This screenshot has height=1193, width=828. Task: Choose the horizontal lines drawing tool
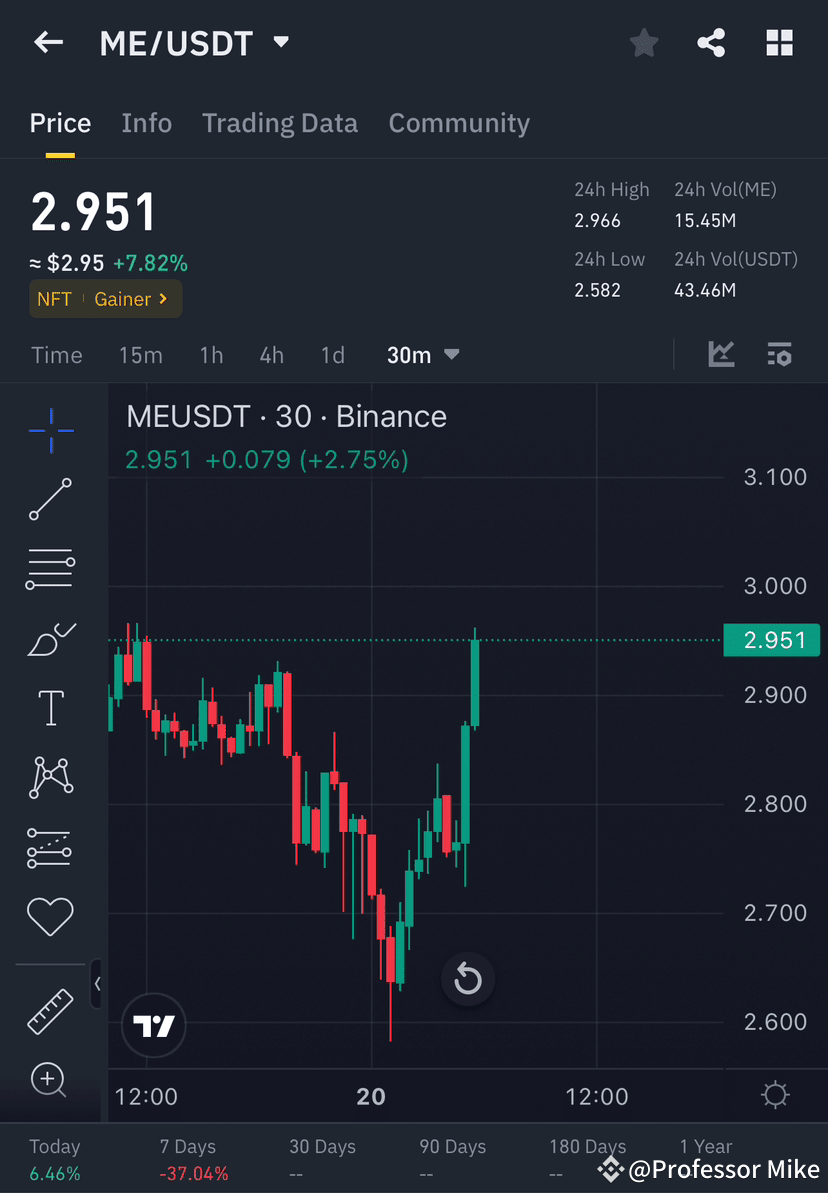(50, 568)
